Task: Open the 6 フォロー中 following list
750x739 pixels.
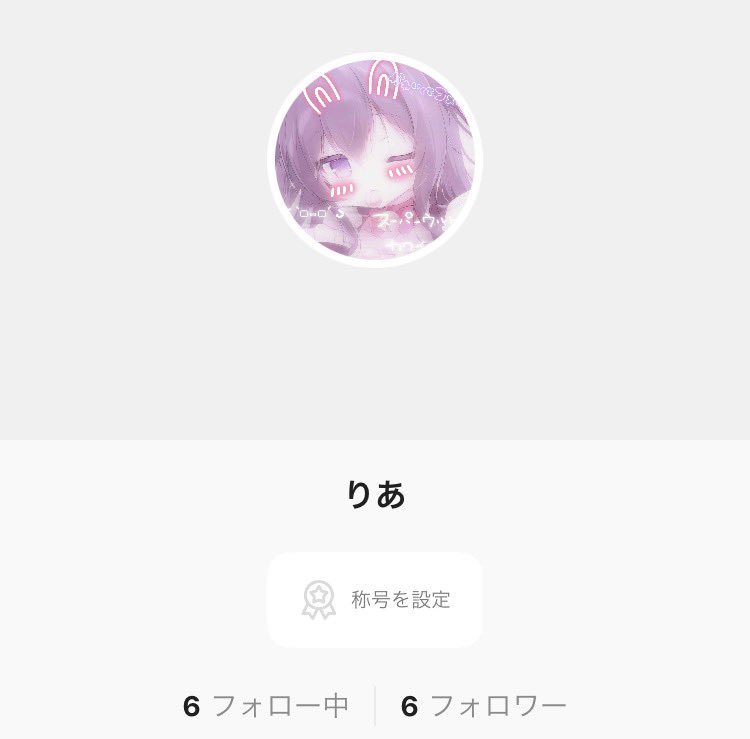Action: [x=266, y=706]
